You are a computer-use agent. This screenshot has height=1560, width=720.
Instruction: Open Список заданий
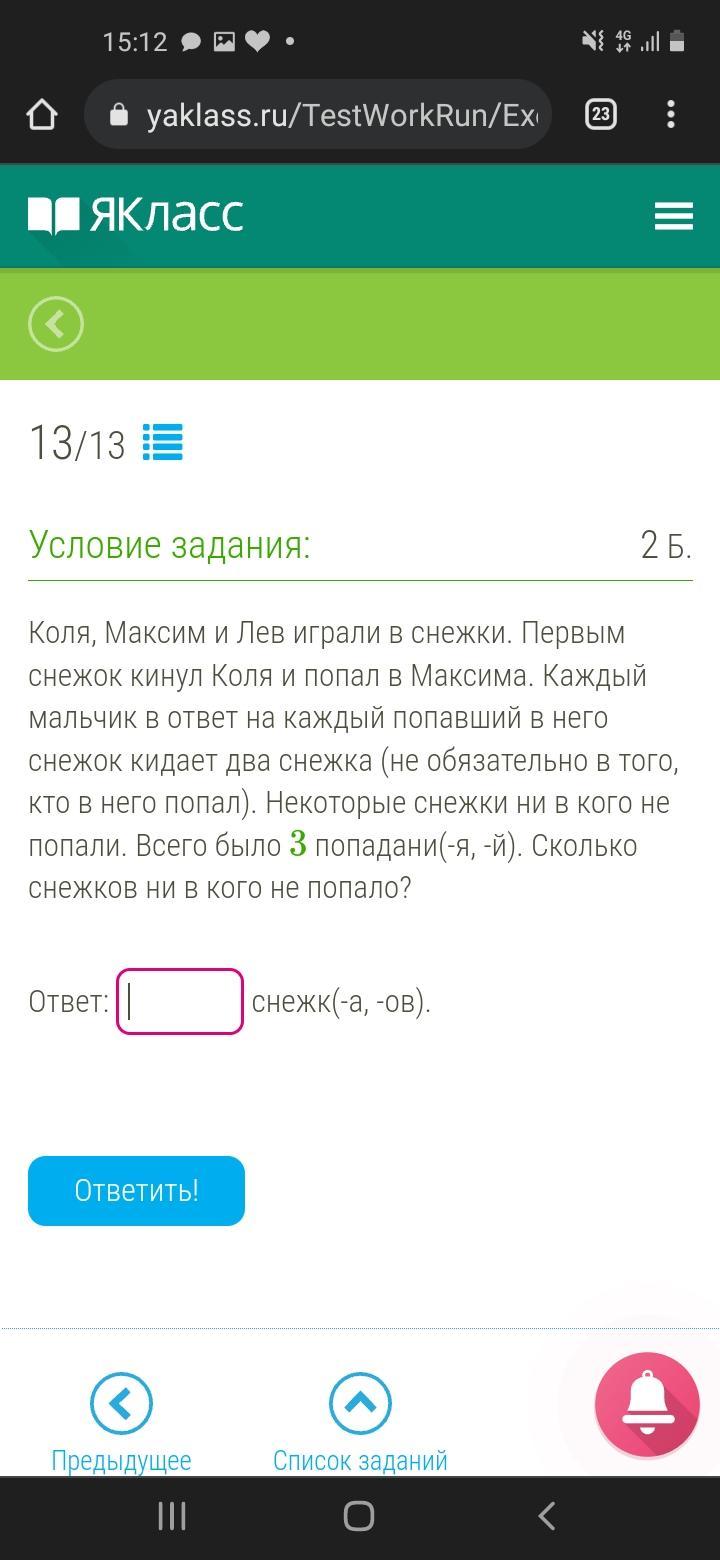click(x=360, y=1420)
